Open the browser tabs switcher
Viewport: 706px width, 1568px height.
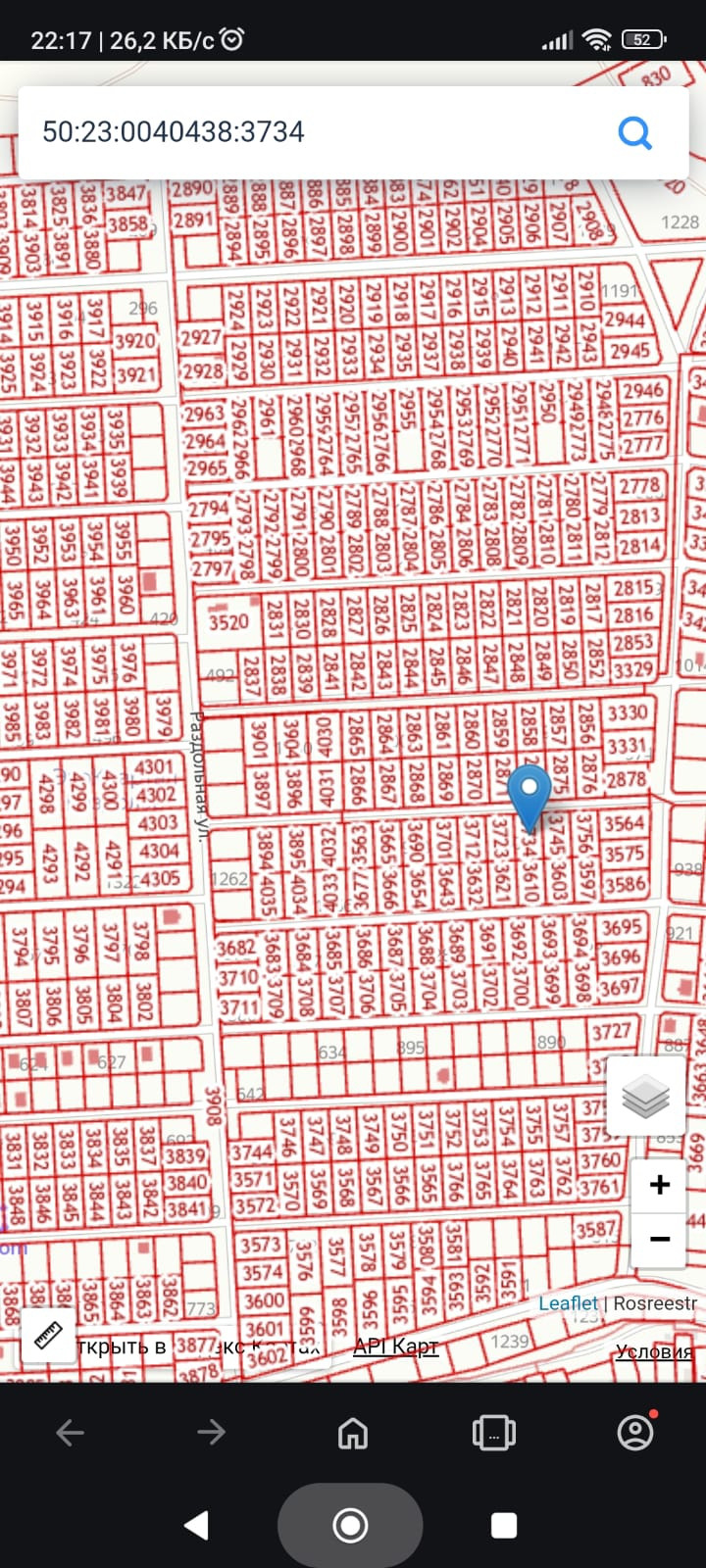(494, 1433)
